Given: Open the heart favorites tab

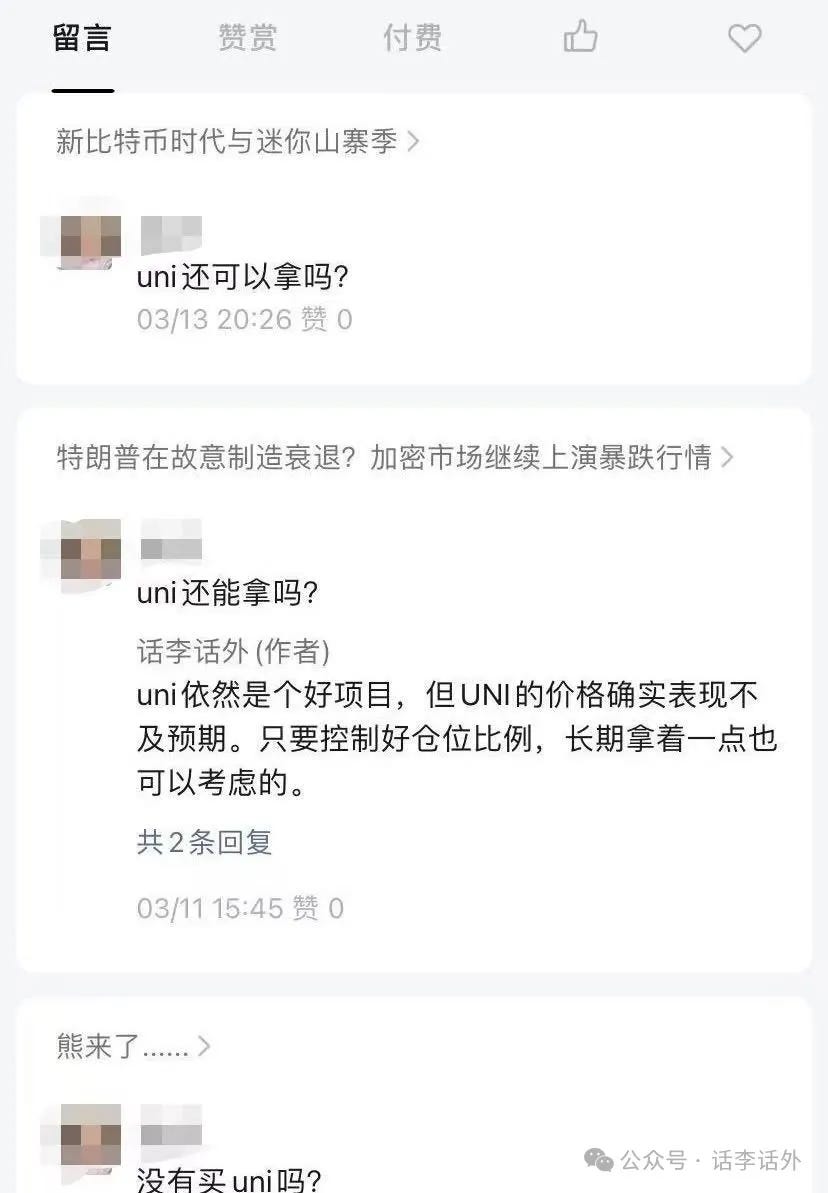Looking at the screenshot, I should tap(744, 39).
